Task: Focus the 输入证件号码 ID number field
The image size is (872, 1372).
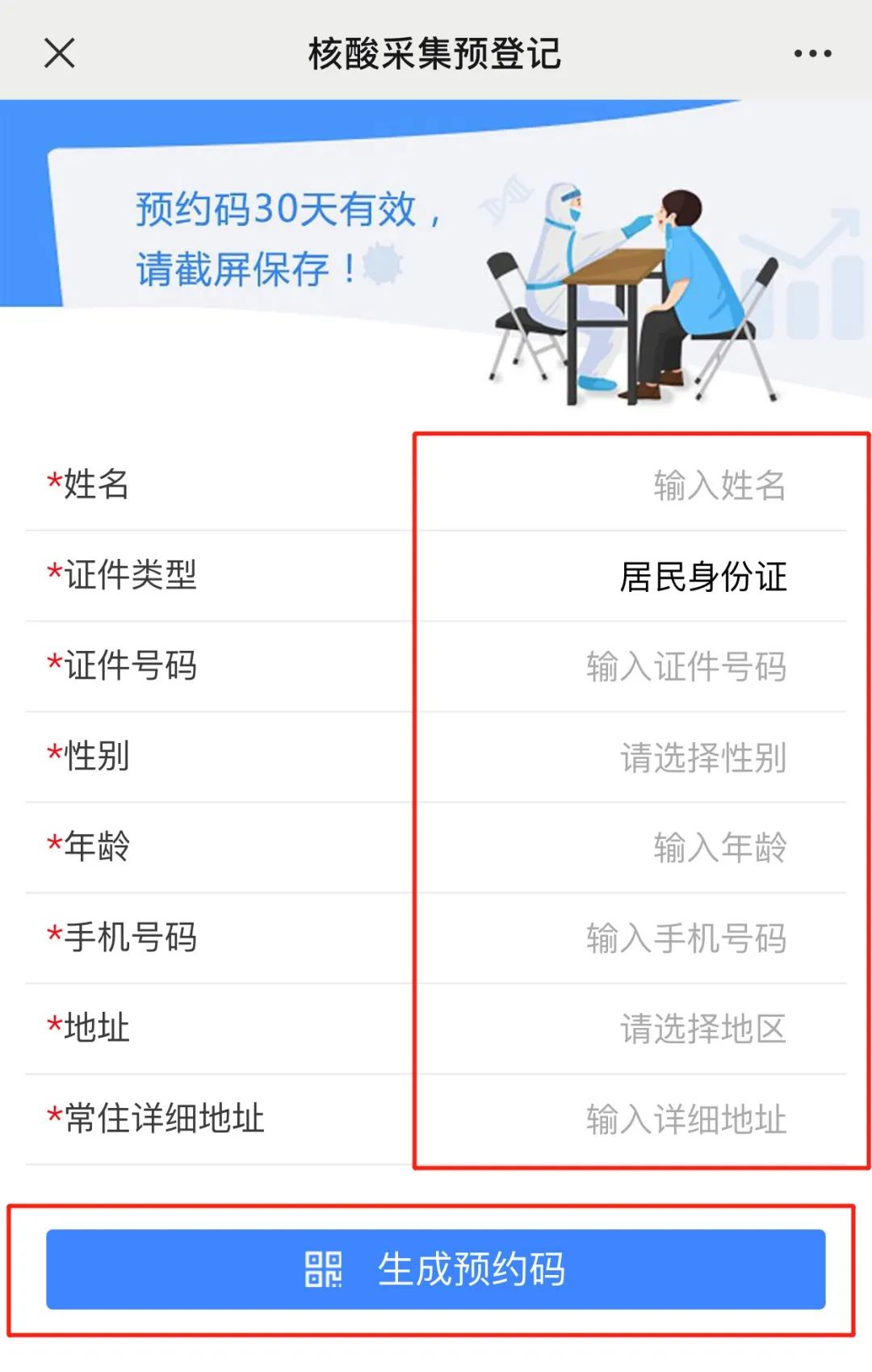Action: [x=686, y=667]
